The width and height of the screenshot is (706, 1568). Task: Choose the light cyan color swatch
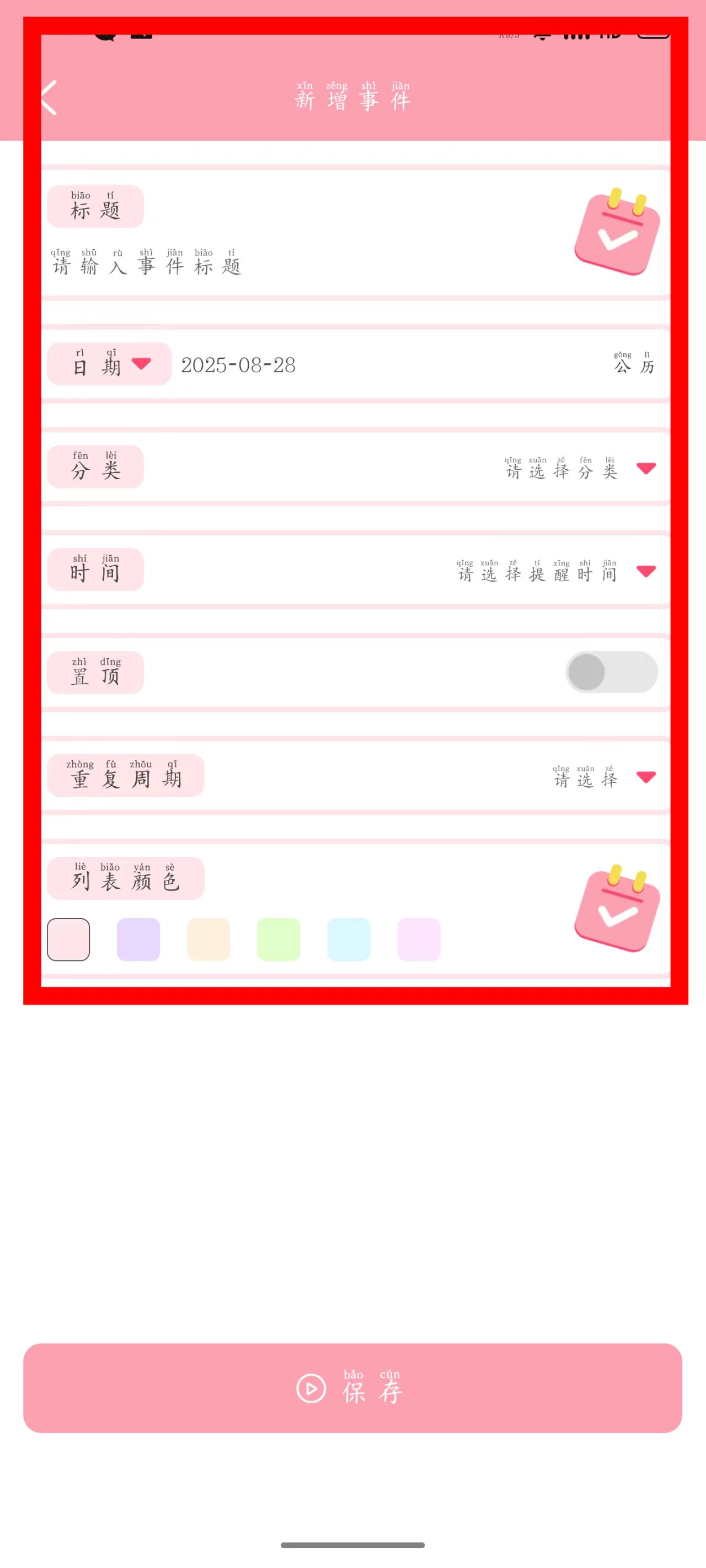(349, 939)
